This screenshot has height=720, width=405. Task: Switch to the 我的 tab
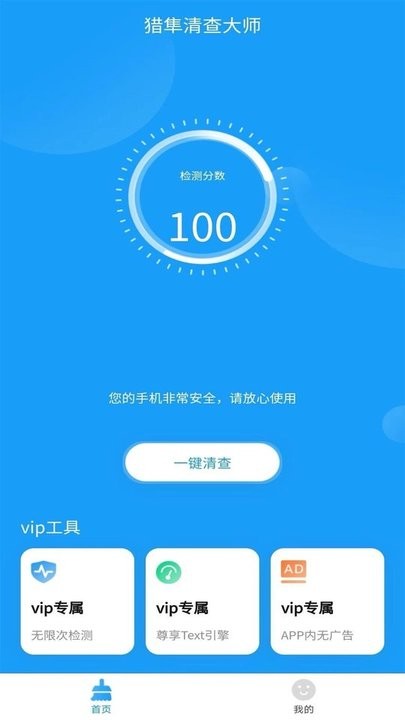click(304, 697)
